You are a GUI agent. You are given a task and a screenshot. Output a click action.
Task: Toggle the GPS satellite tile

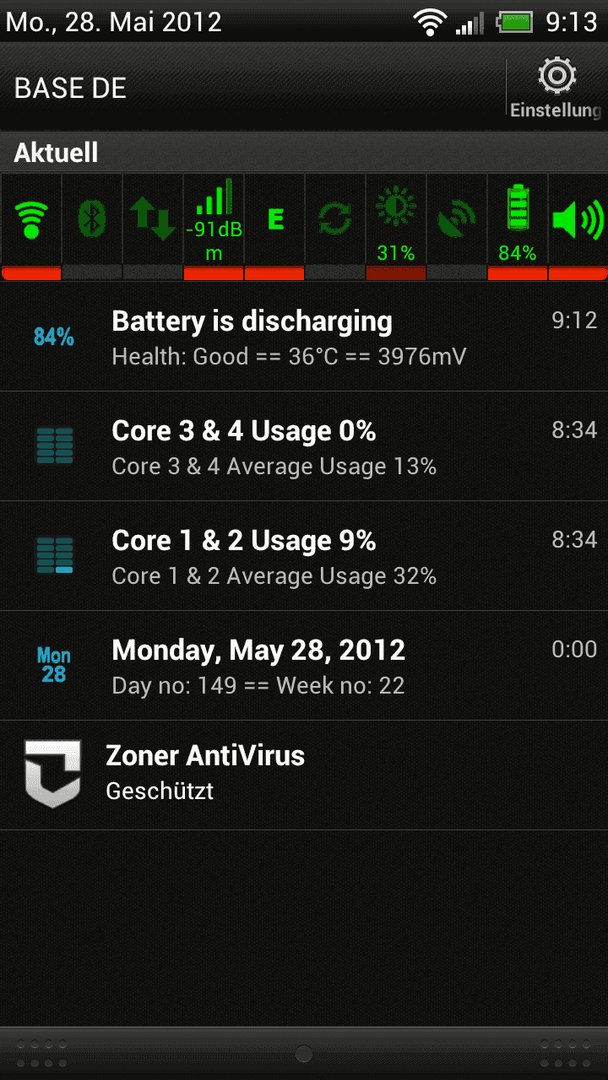(x=457, y=227)
